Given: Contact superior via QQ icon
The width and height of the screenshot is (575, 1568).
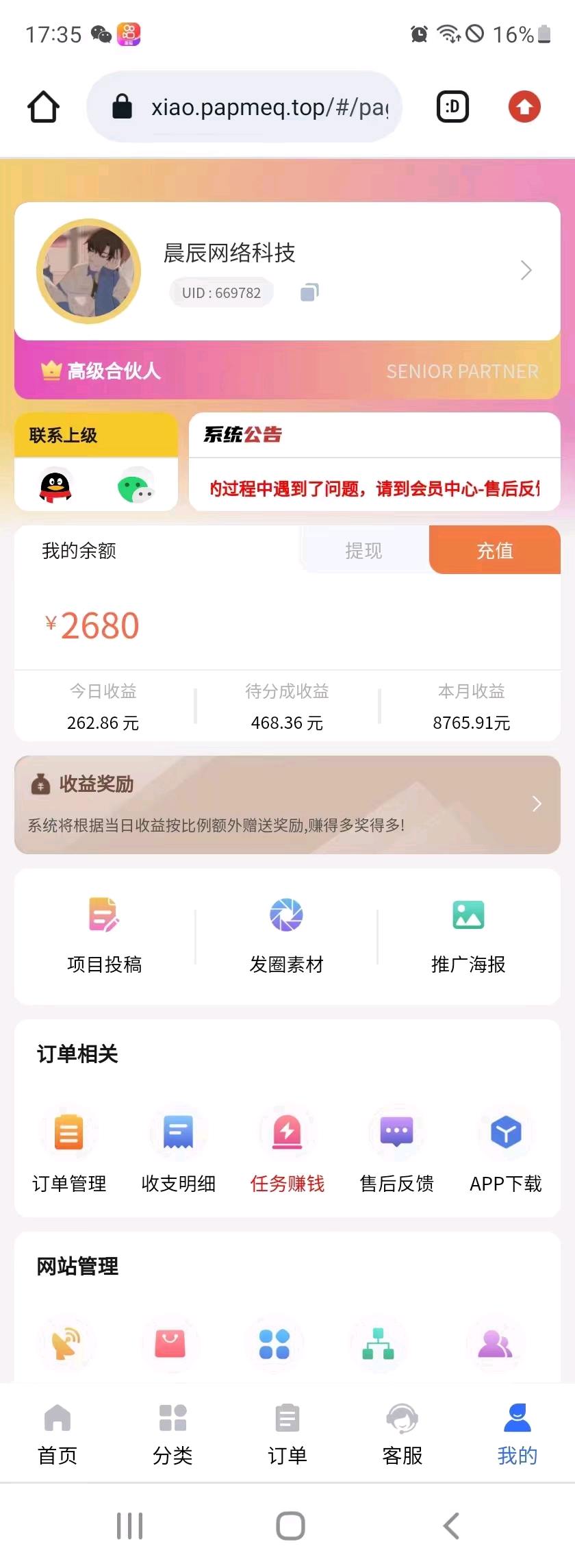Looking at the screenshot, I should 55,487.
